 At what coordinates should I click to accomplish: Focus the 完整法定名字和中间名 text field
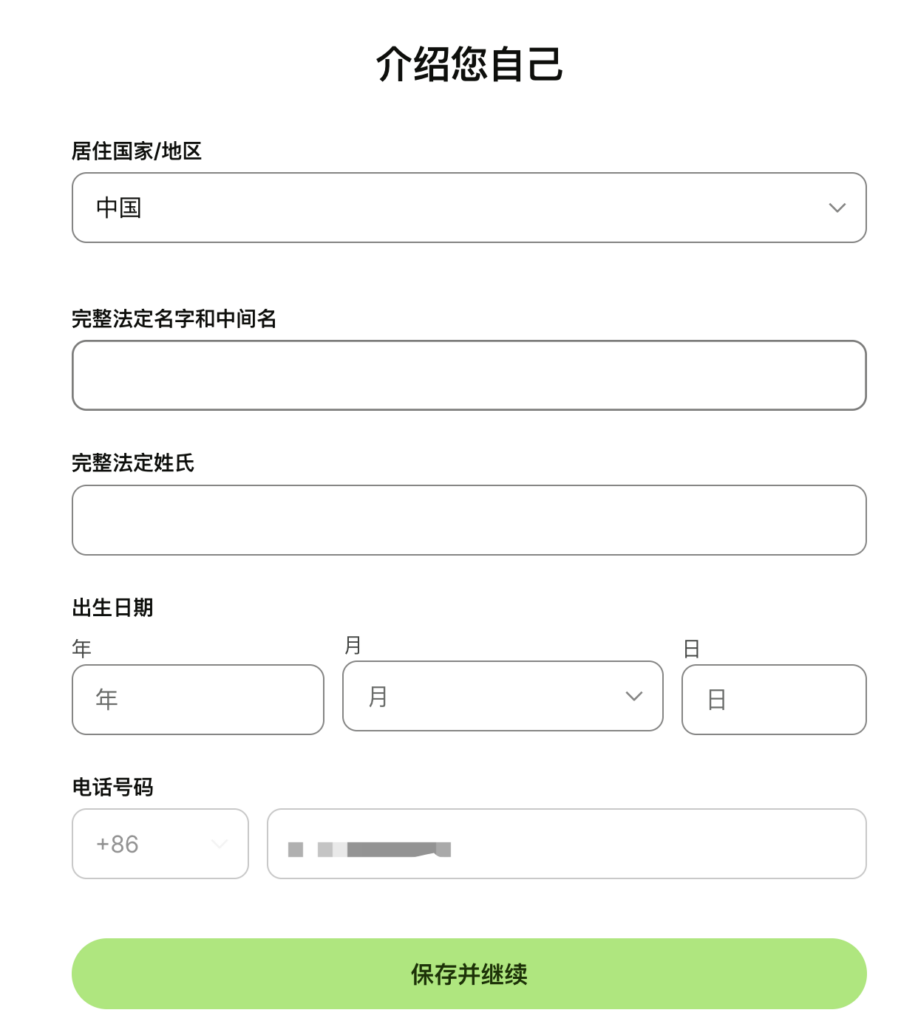tap(468, 375)
